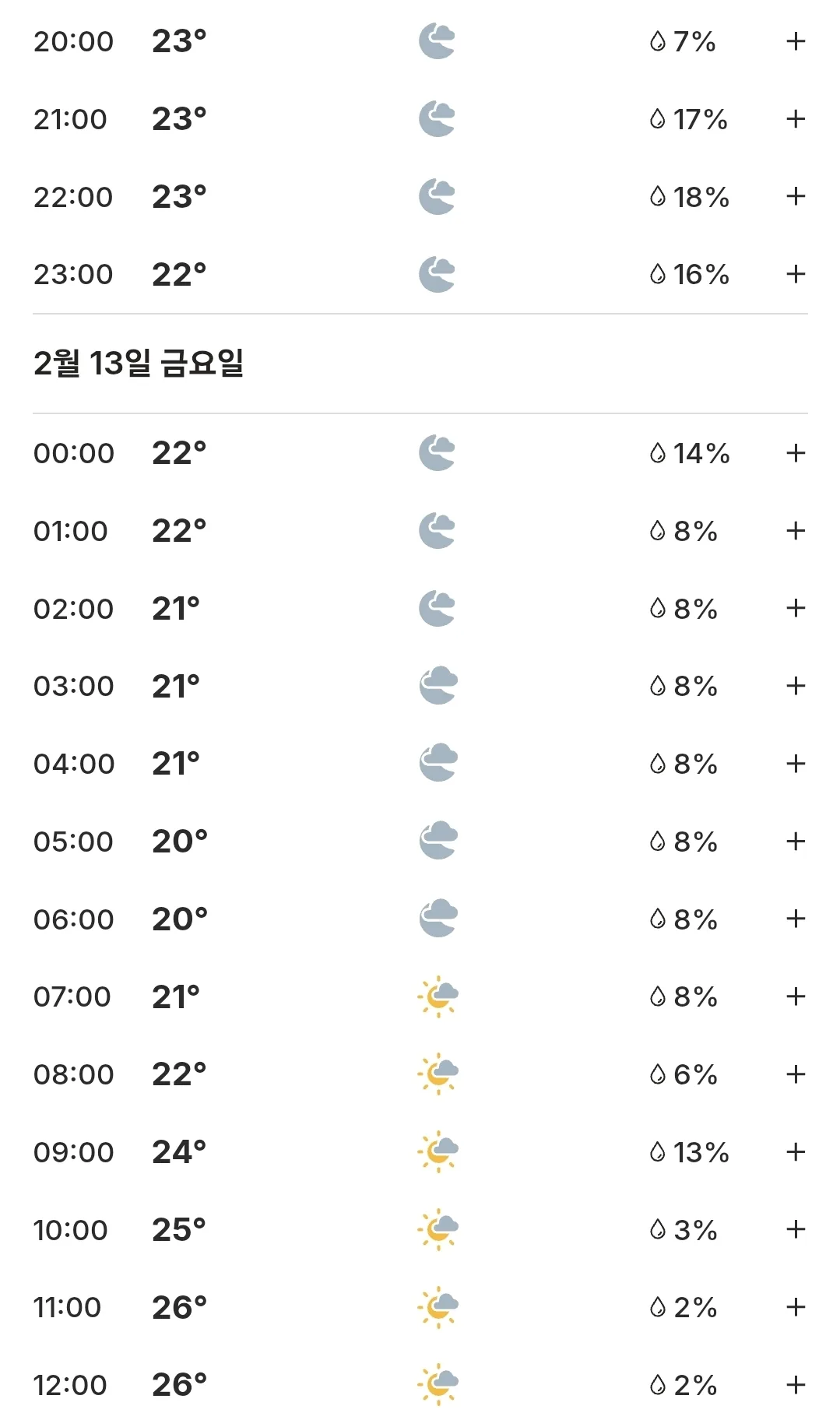Expand the 02:00 hourly forecast
This screenshot has width=840, height=1420.
[x=795, y=608]
